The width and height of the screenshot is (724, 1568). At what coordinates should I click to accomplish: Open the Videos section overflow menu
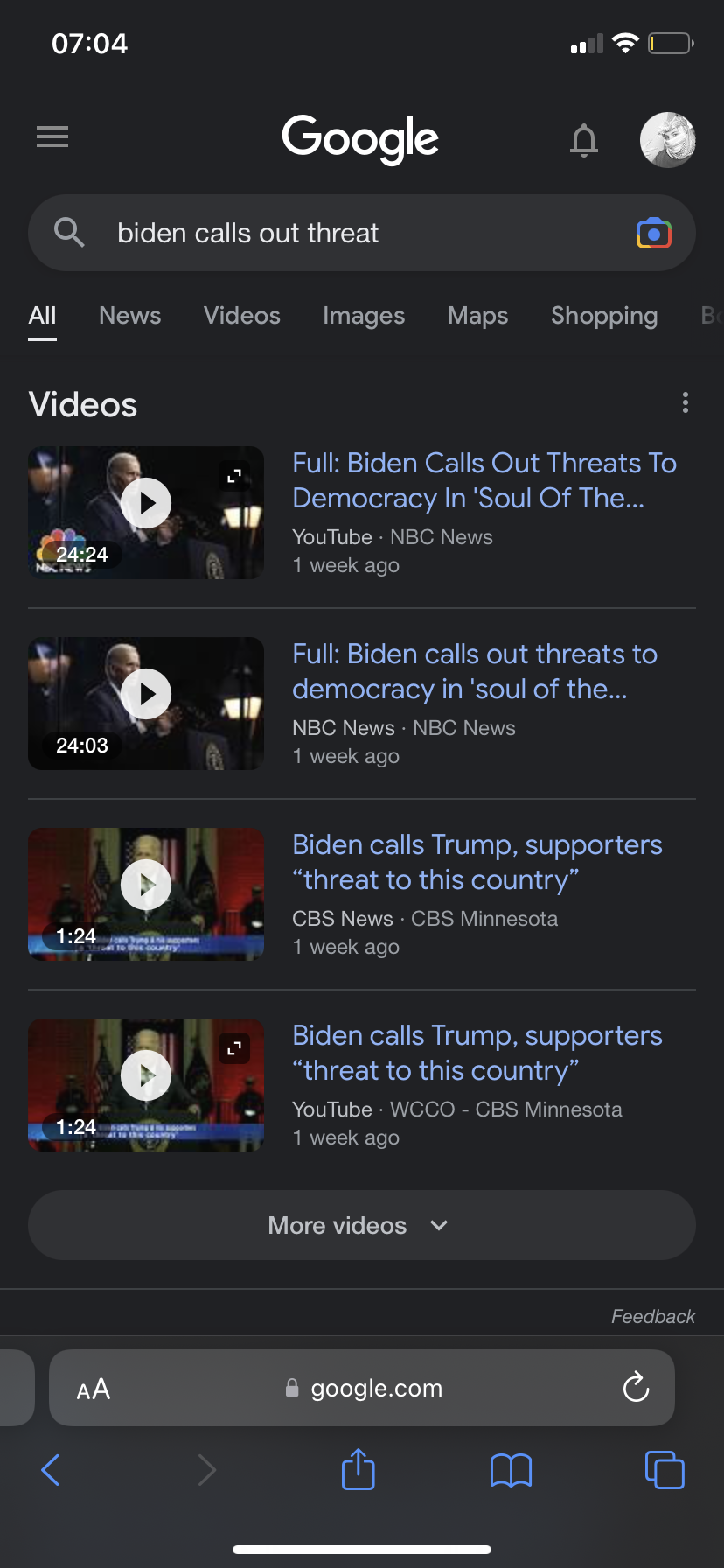tap(685, 402)
